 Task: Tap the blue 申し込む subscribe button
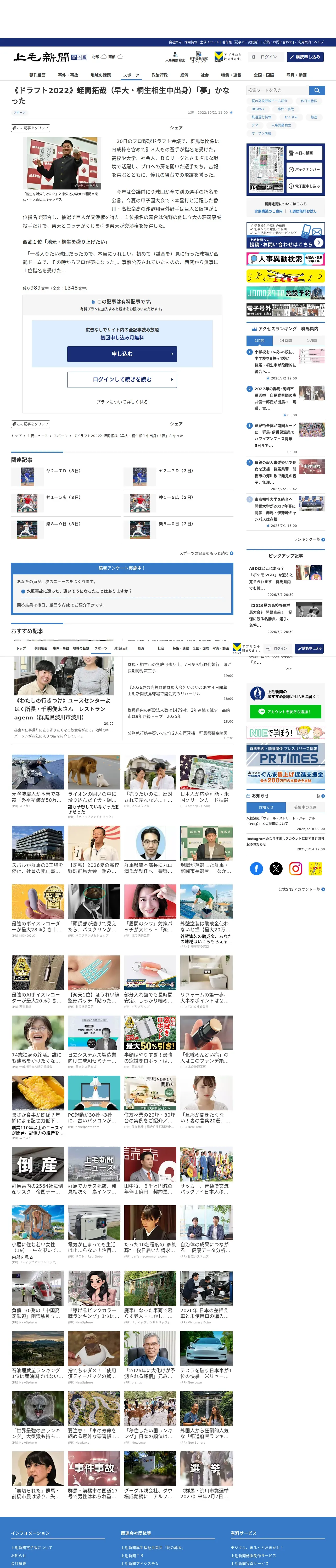[x=122, y=354]
